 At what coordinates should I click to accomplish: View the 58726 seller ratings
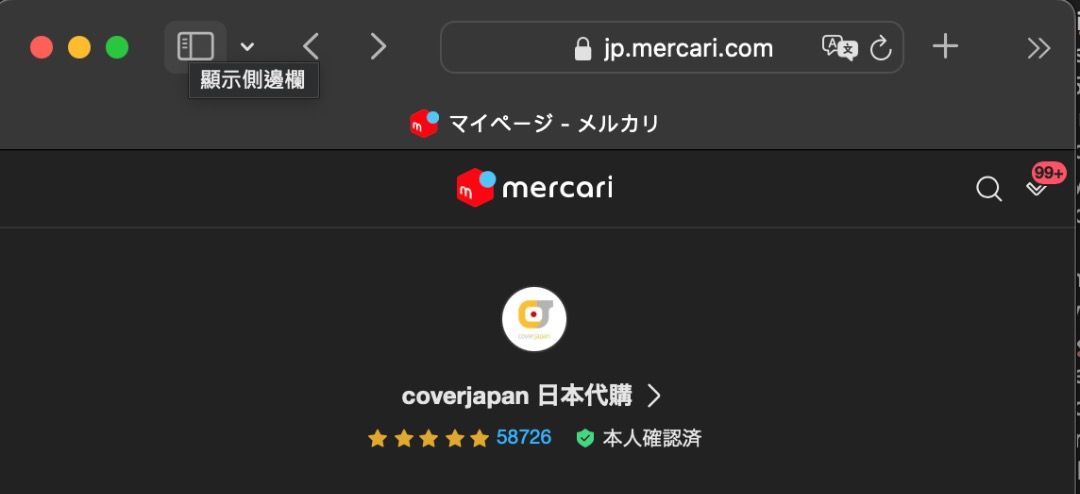(523, 438)
